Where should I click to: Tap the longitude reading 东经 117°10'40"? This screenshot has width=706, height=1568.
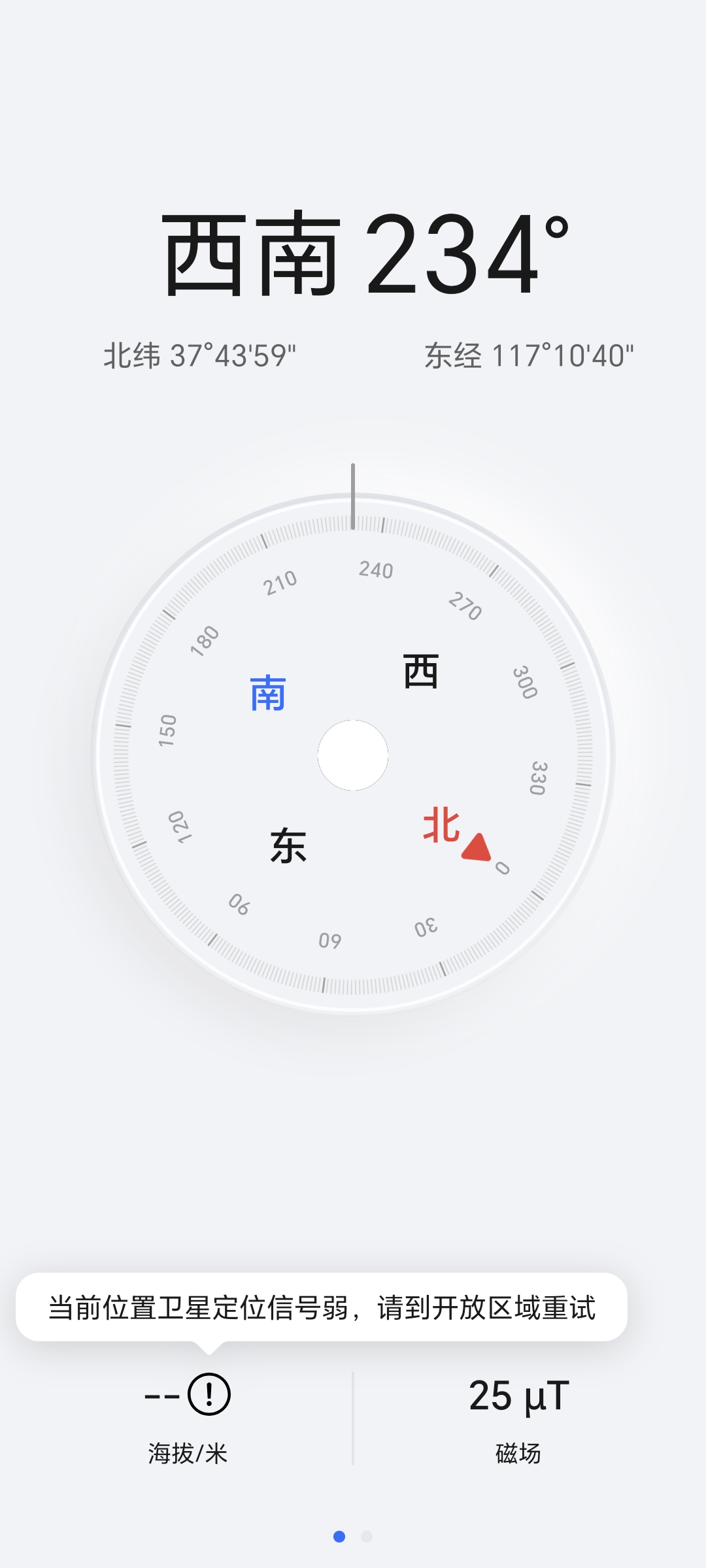pyautogui.click(x=529, y=353)
